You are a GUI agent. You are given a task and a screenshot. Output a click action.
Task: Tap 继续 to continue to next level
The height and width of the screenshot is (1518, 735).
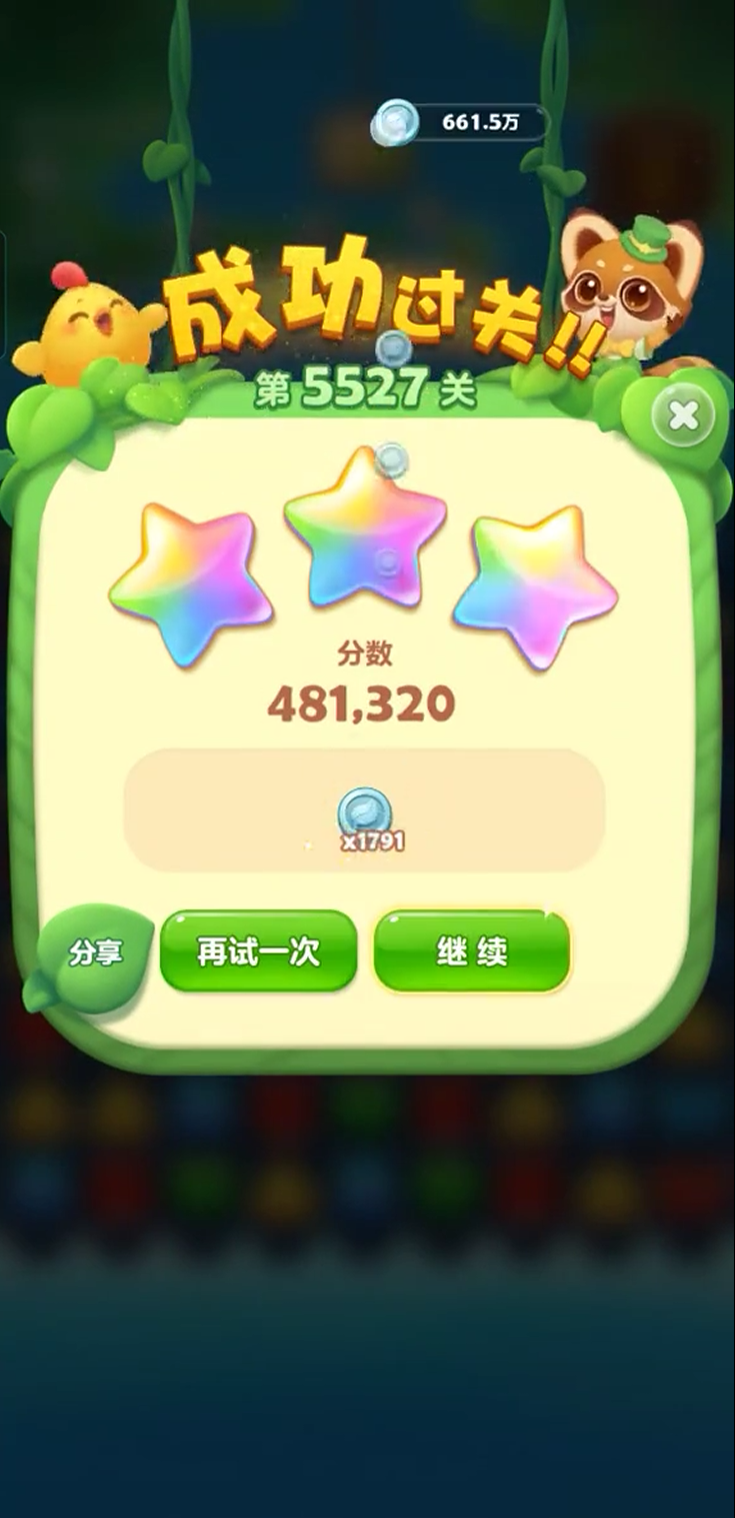(x=472, y=951)
